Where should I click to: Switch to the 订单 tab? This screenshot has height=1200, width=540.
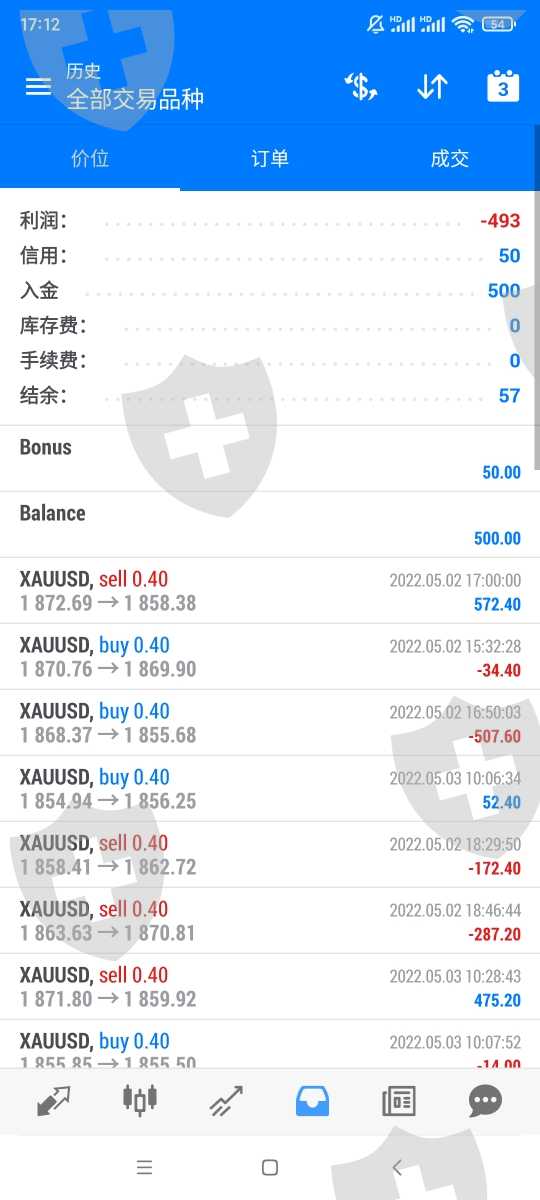click(x=270, y=158)
